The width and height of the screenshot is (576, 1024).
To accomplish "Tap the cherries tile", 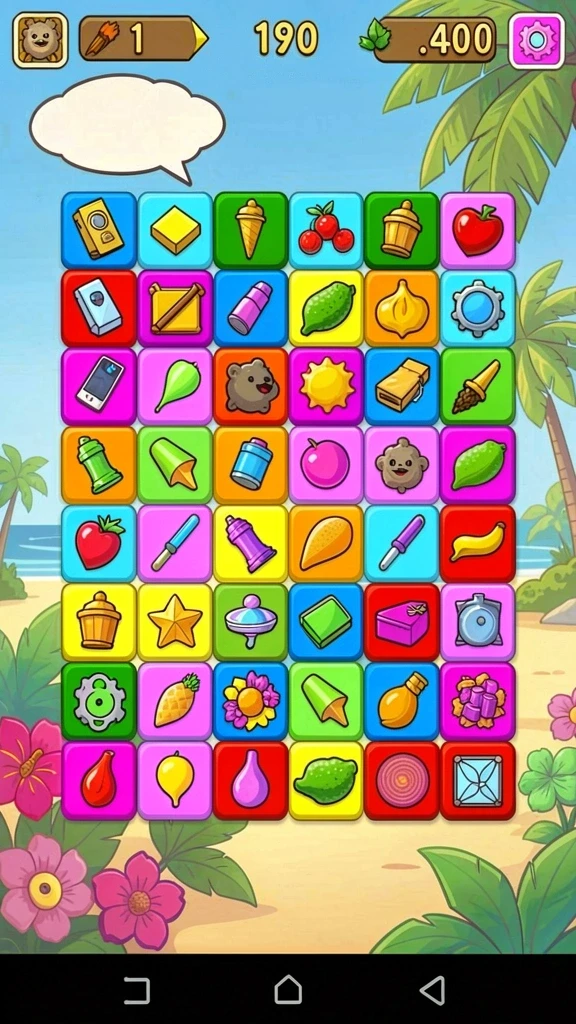I will [x=326, y=231].
